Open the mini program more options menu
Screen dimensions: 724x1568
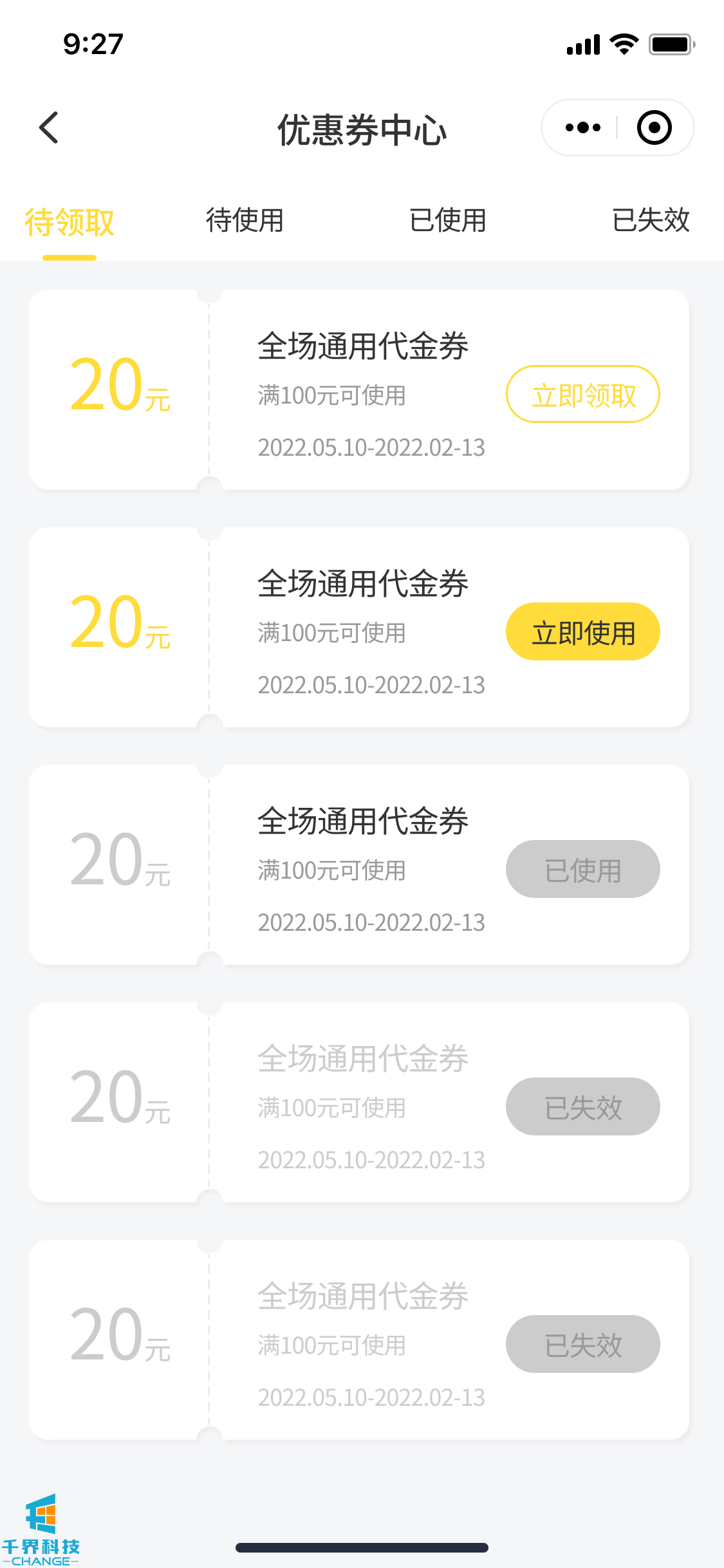coord(582,127)
